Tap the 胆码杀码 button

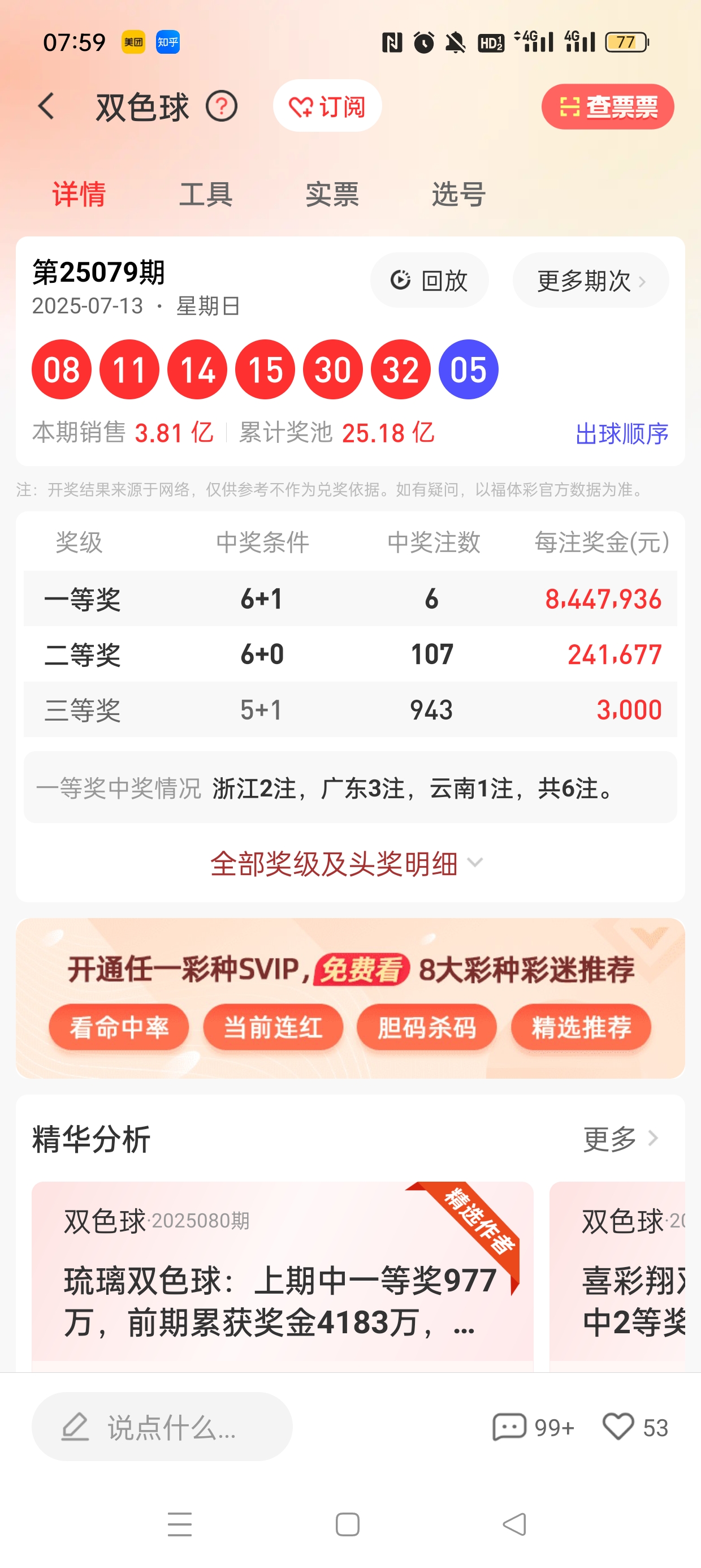click(x=427, y=1027)
